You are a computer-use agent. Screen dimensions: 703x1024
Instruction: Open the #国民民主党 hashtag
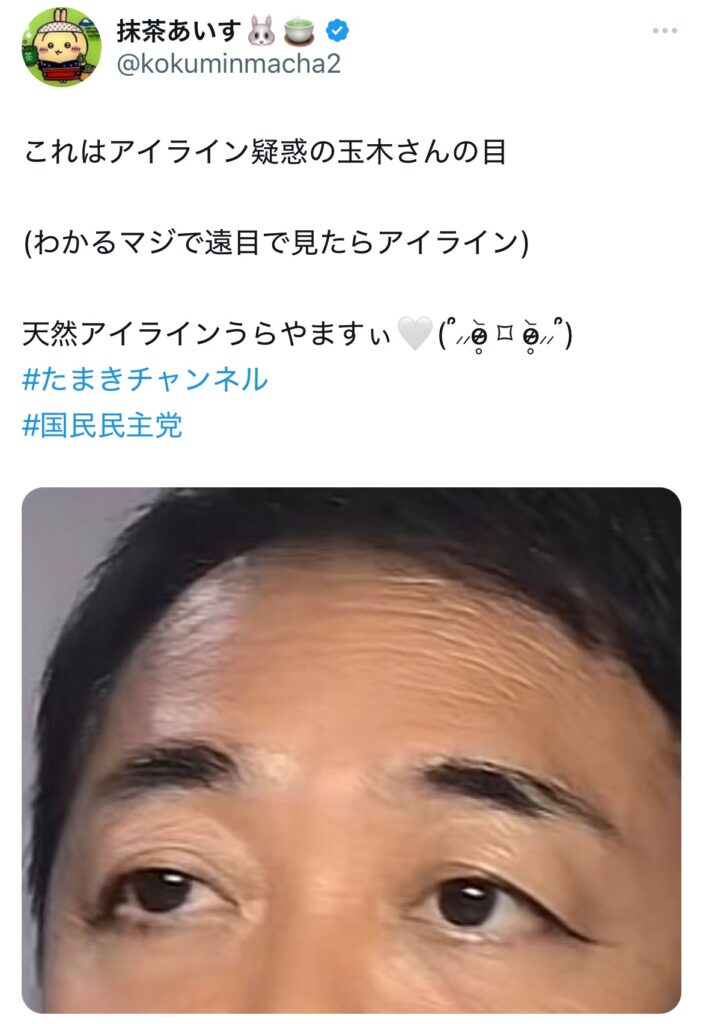(102, 427)
